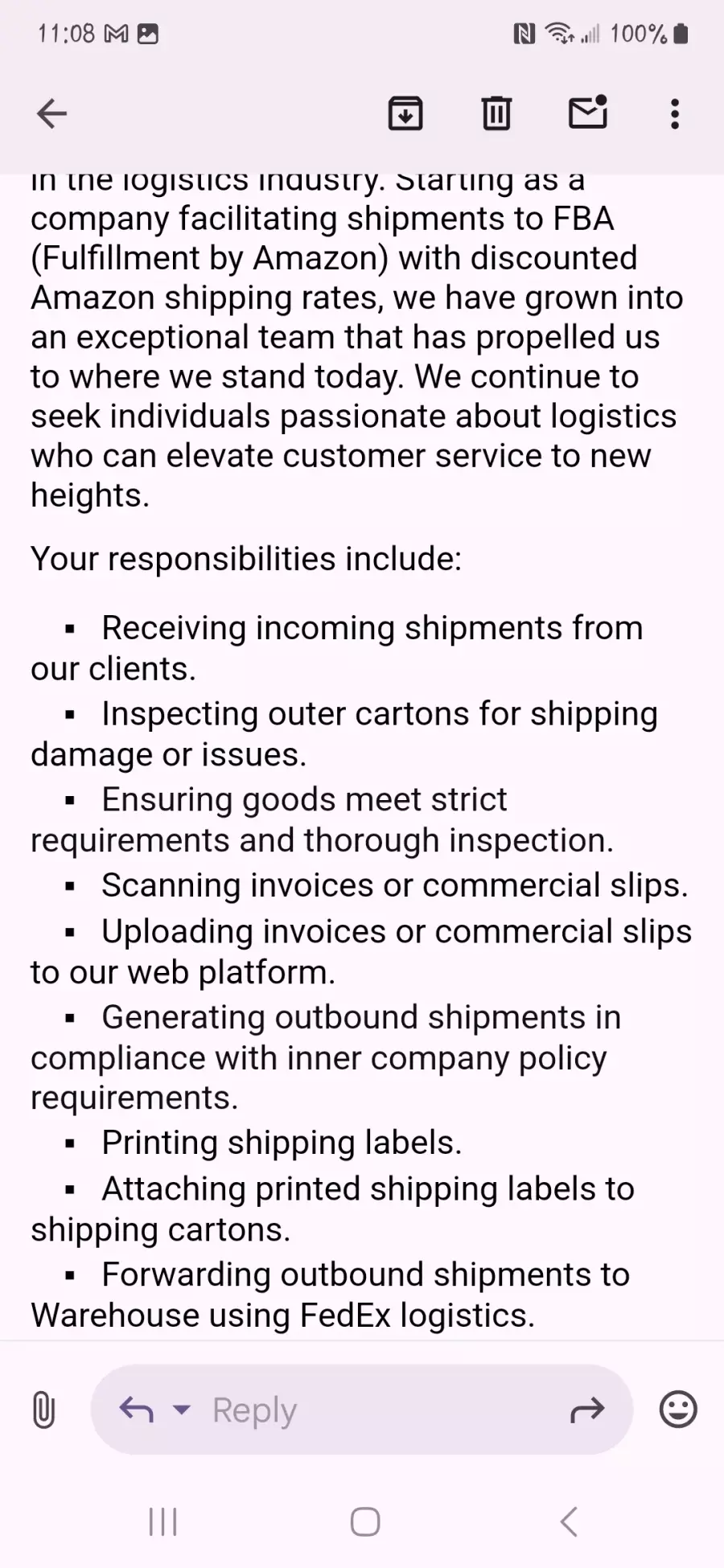Viewport: 724px width, 1568px height.
Task: Mark this email as unread
Action: click(x=588, y=113)
